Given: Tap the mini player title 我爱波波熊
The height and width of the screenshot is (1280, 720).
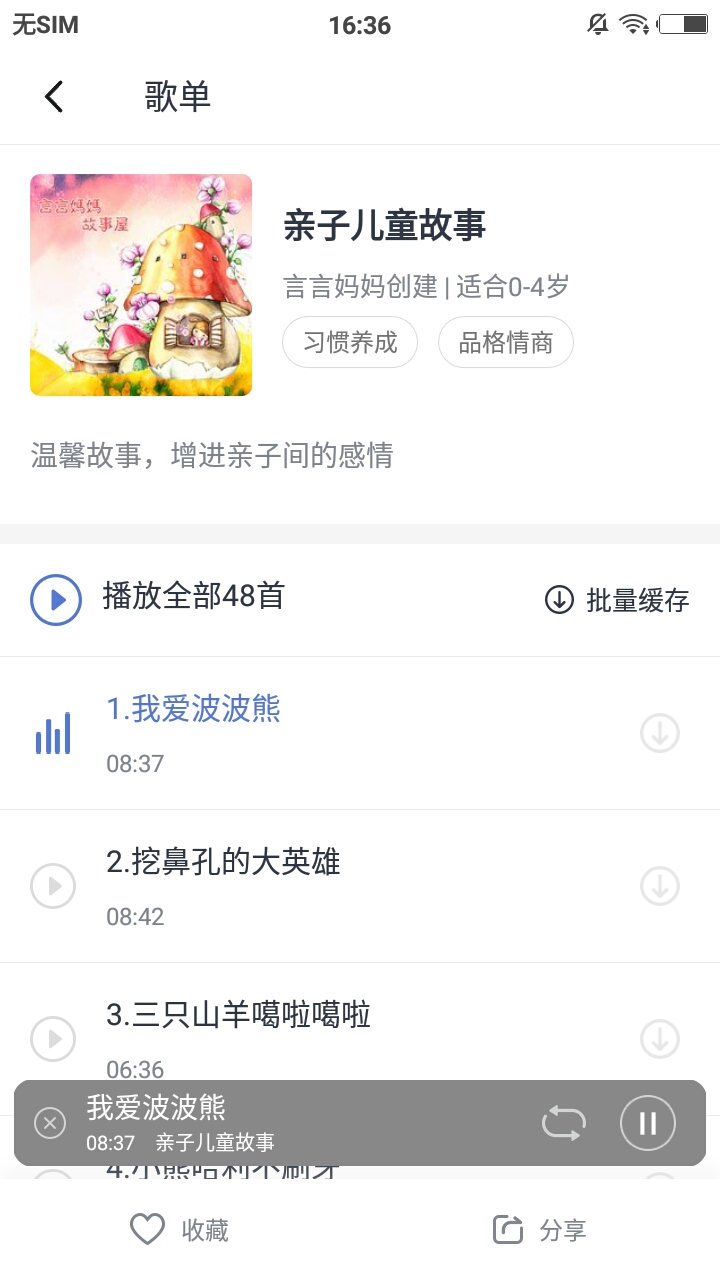Looking at the screenshot, I should (155, 1108).
